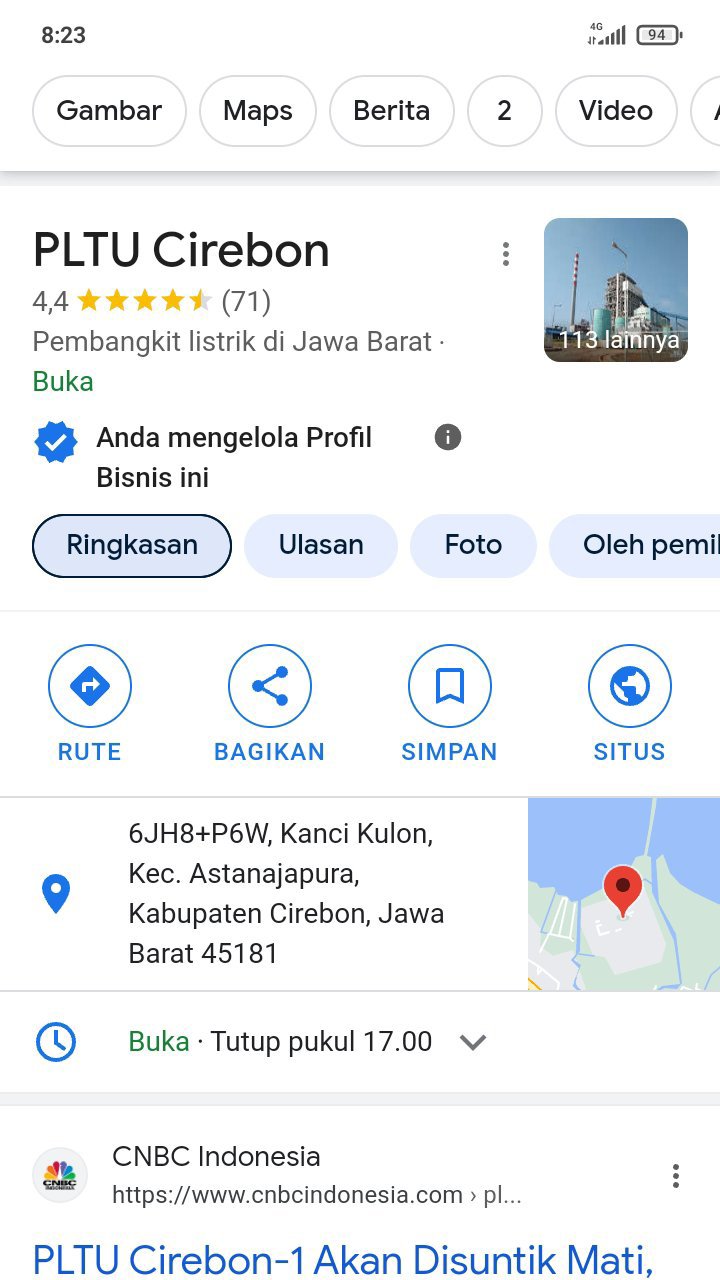Image resolution: width=720 pixels, height=1280 pixels.
Task: Visit the website via Situs button
Action: [629, 704]
